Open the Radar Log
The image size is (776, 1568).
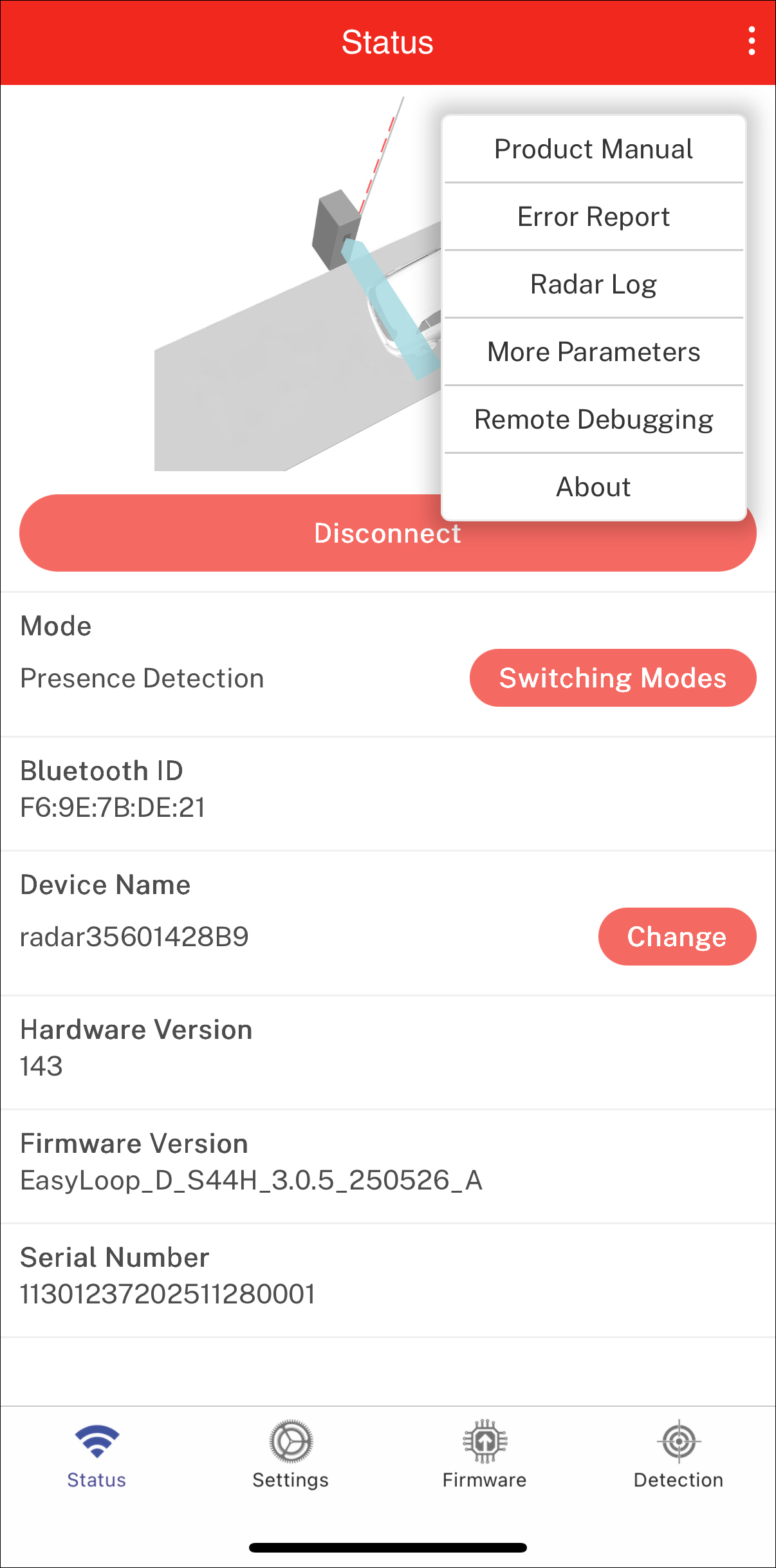click(x=593, y=285)
